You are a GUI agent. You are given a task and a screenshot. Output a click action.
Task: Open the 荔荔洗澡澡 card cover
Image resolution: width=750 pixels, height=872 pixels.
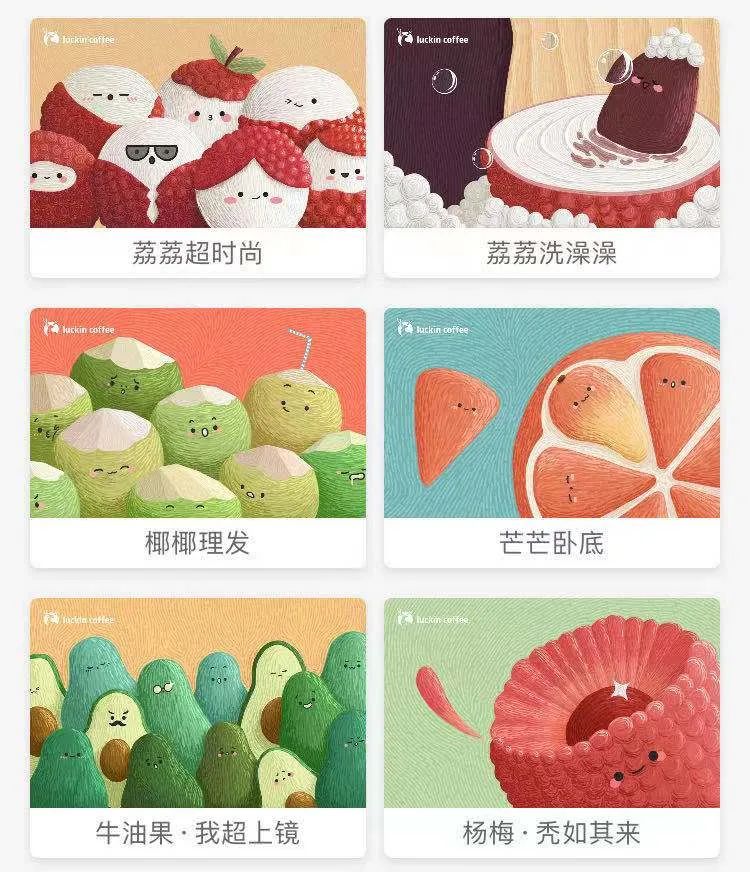point(551,147)
